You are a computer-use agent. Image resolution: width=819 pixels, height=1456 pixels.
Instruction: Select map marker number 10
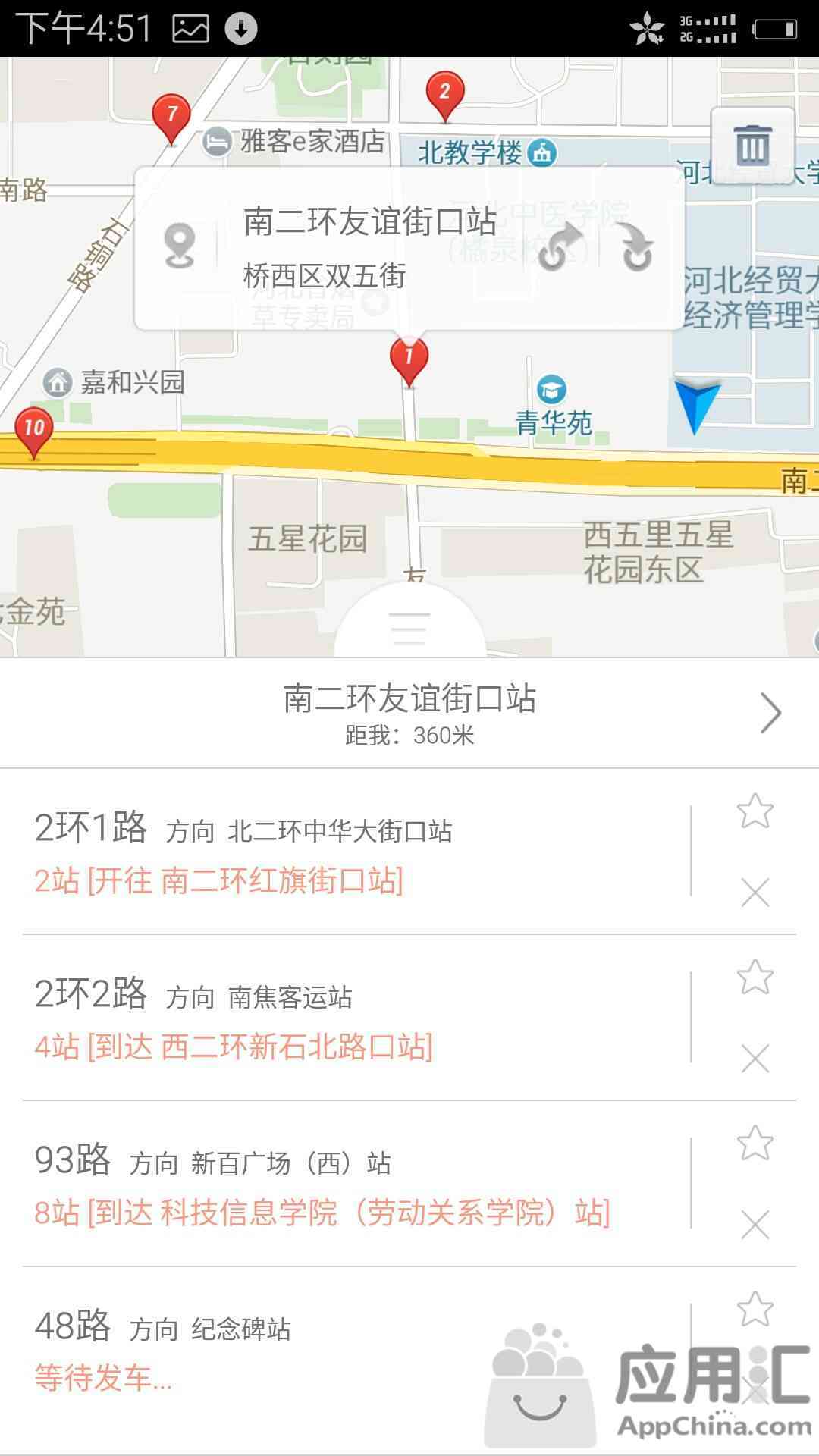pos(33,429)
